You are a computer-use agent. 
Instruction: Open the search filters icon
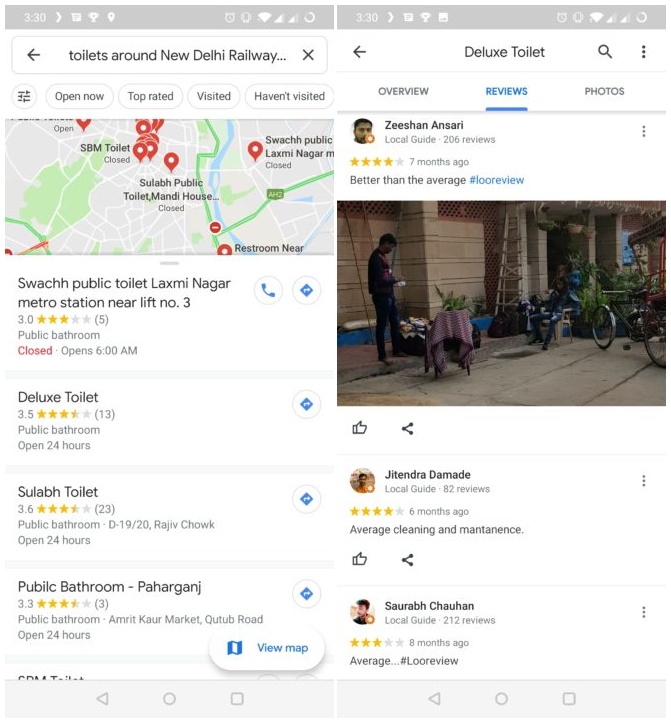24,96
